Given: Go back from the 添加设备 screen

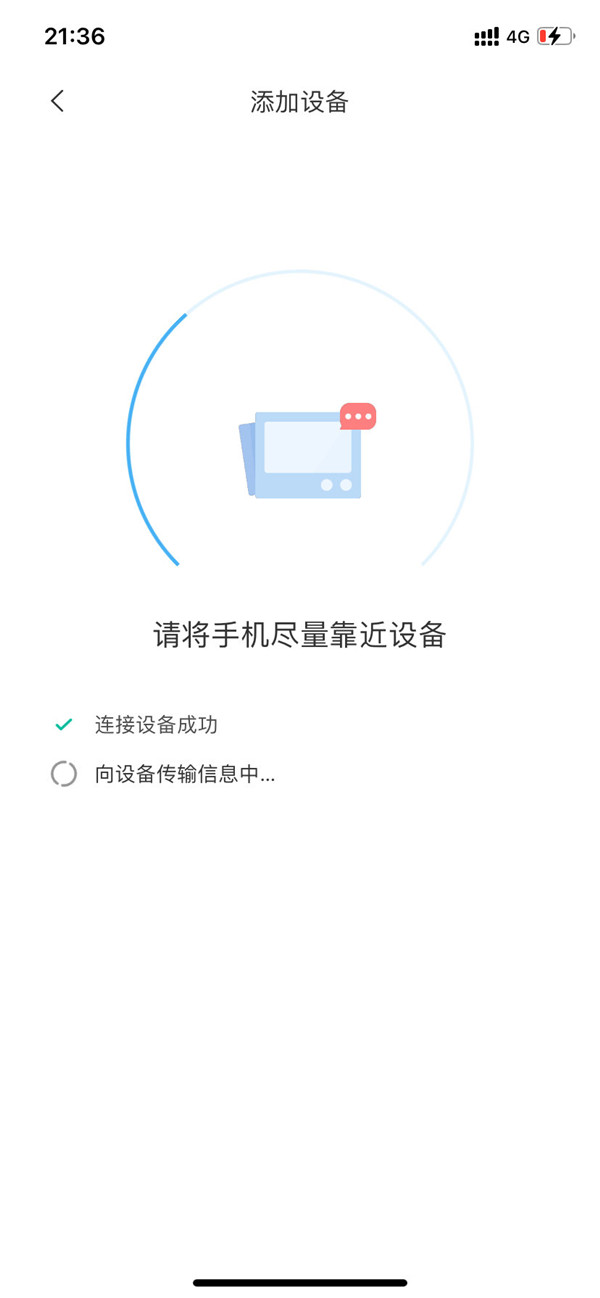Looking at the screenshot, I should point(58,101).
